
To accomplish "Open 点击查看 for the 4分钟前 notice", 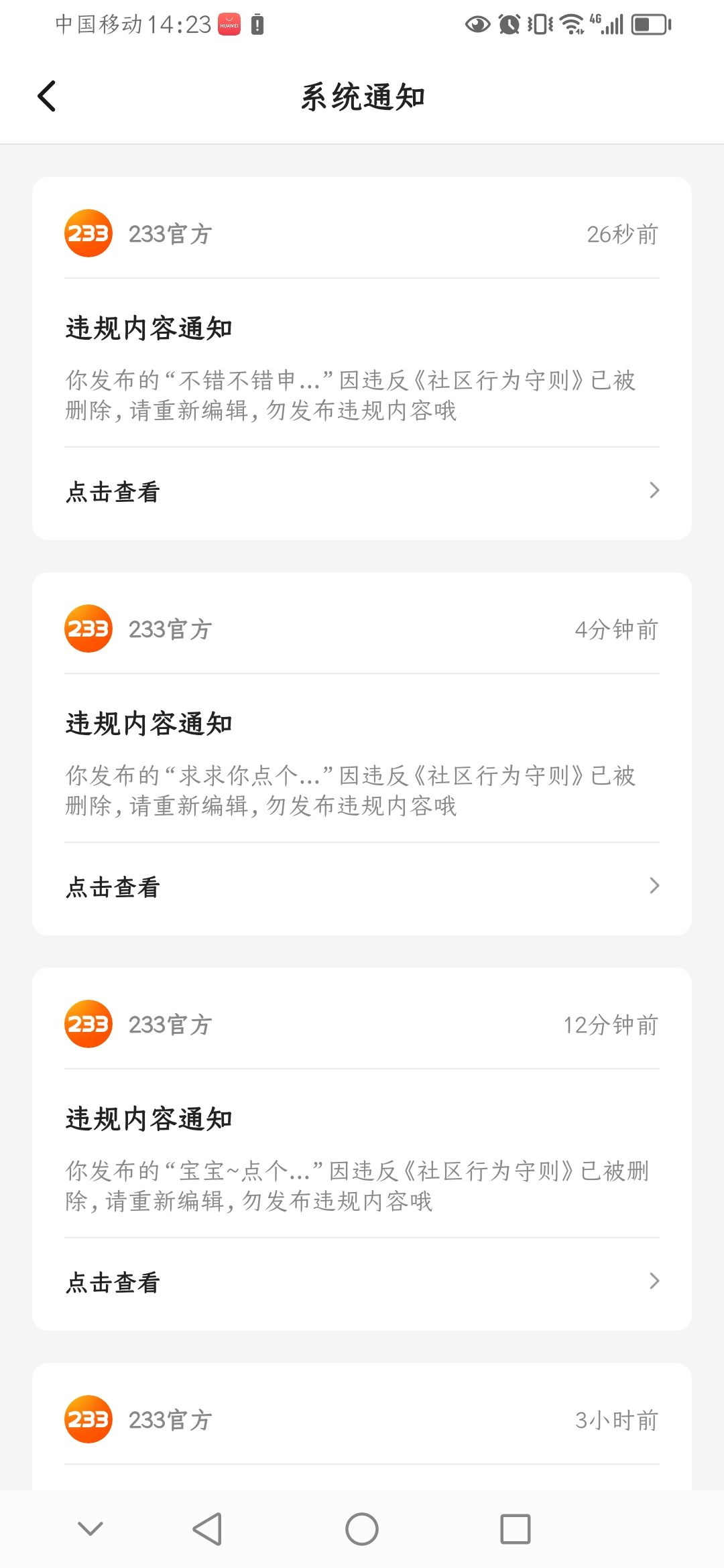I will [x=362, y=887].
